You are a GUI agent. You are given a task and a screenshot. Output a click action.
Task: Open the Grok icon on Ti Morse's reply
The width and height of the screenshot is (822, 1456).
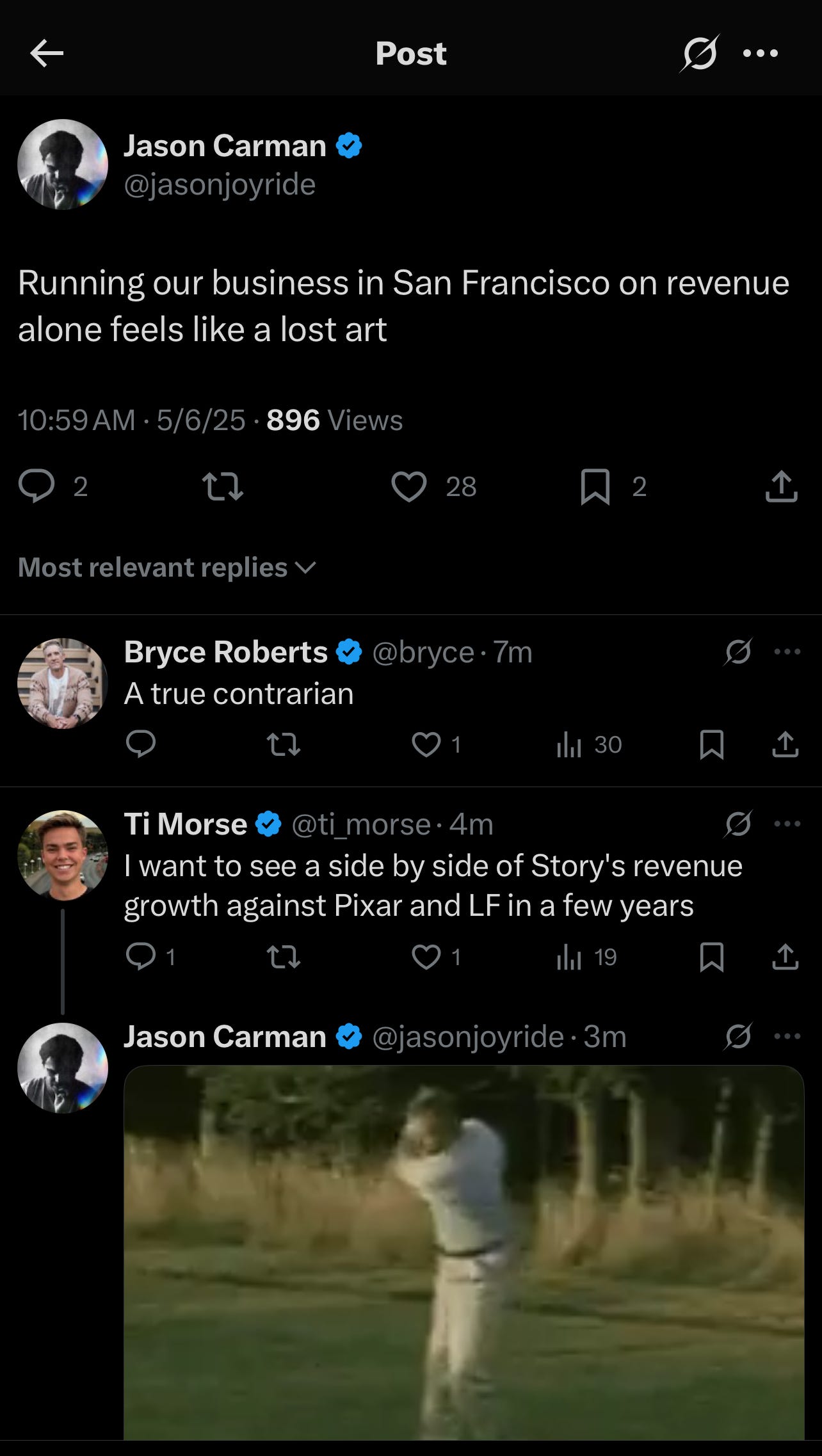click(x=738, y=824)
